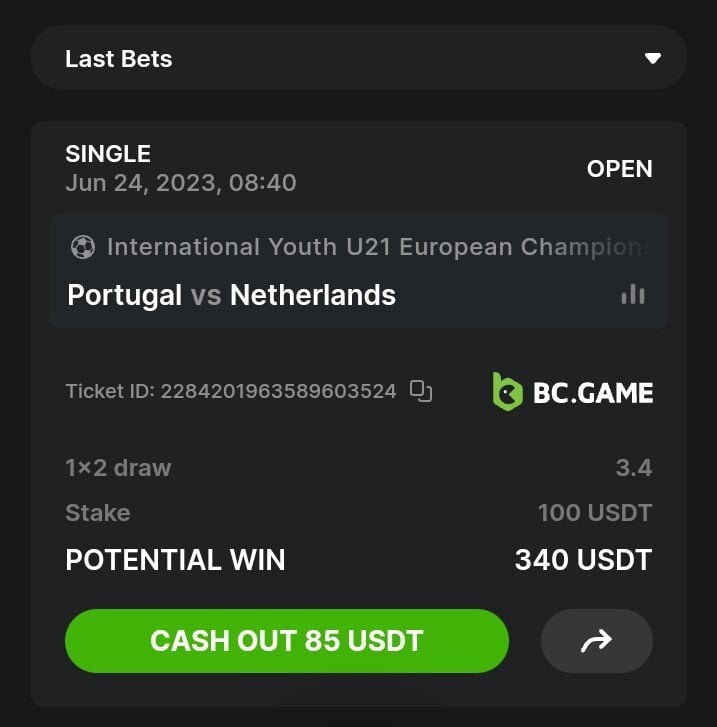The image size is (717, 727).
Task: Cash out 85 USDT
Action: click(286, 641)
